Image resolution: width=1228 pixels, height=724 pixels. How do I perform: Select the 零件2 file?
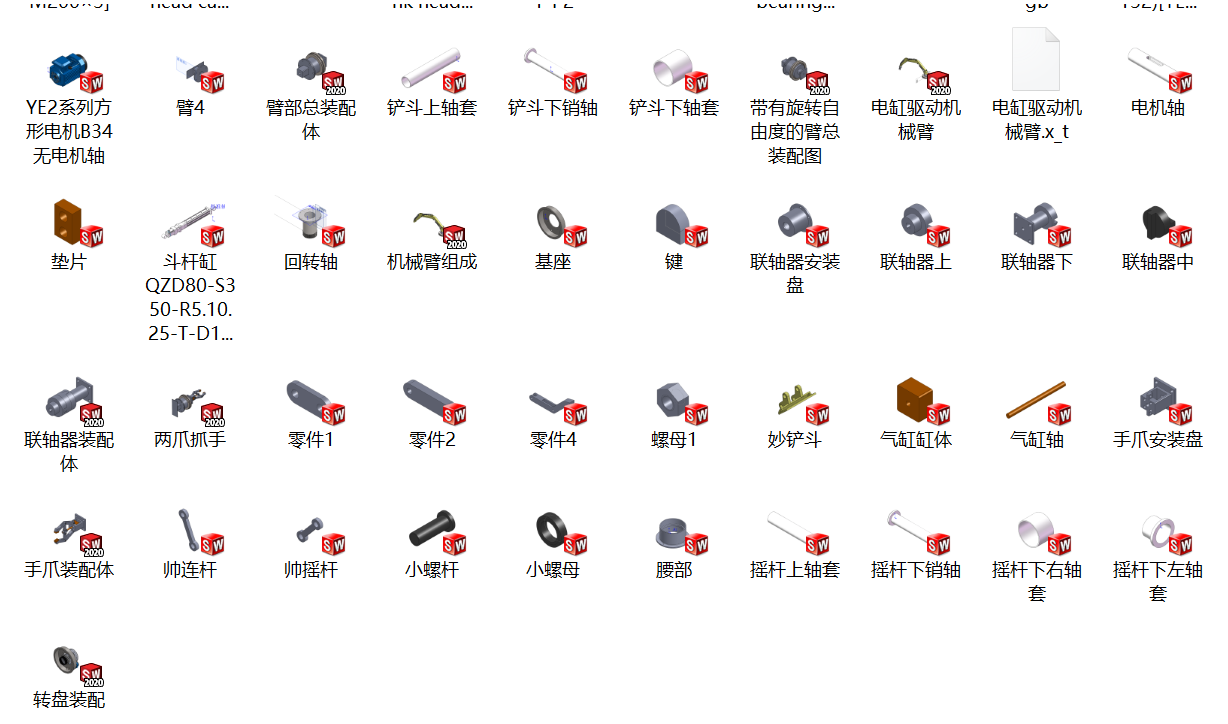[x=432, y=403]
